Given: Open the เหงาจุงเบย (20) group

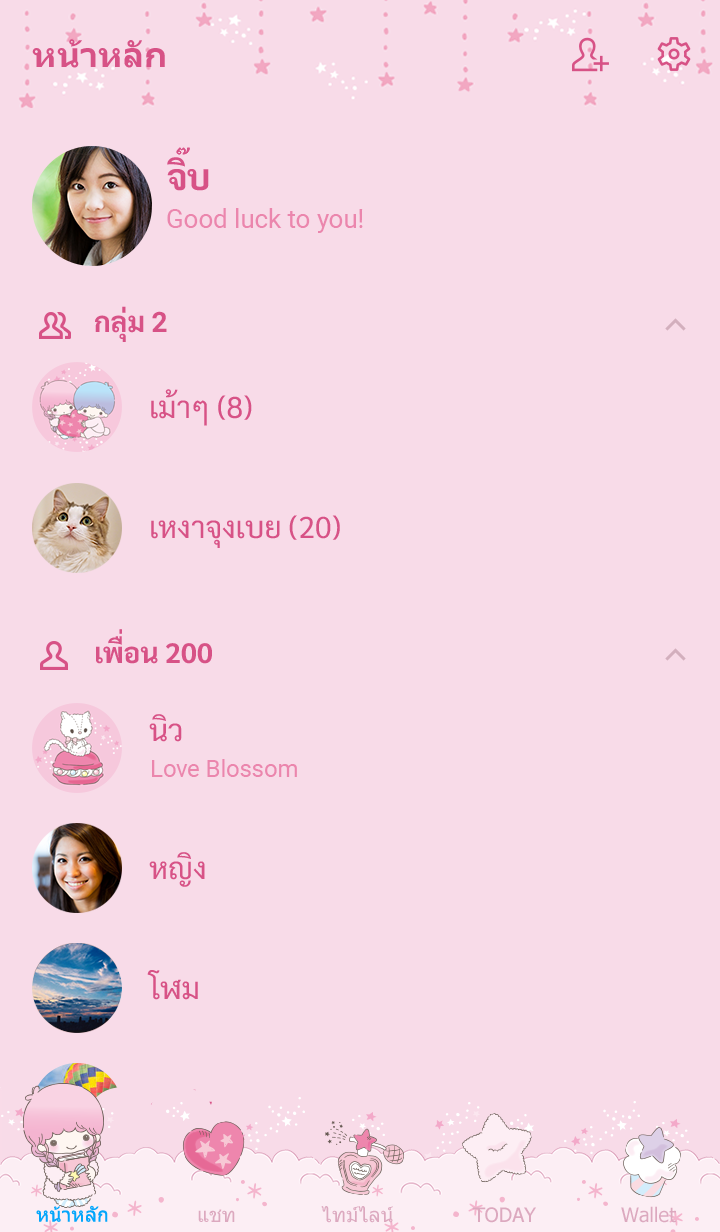Looking at the screenshot, I should click(x=245, y=528).
